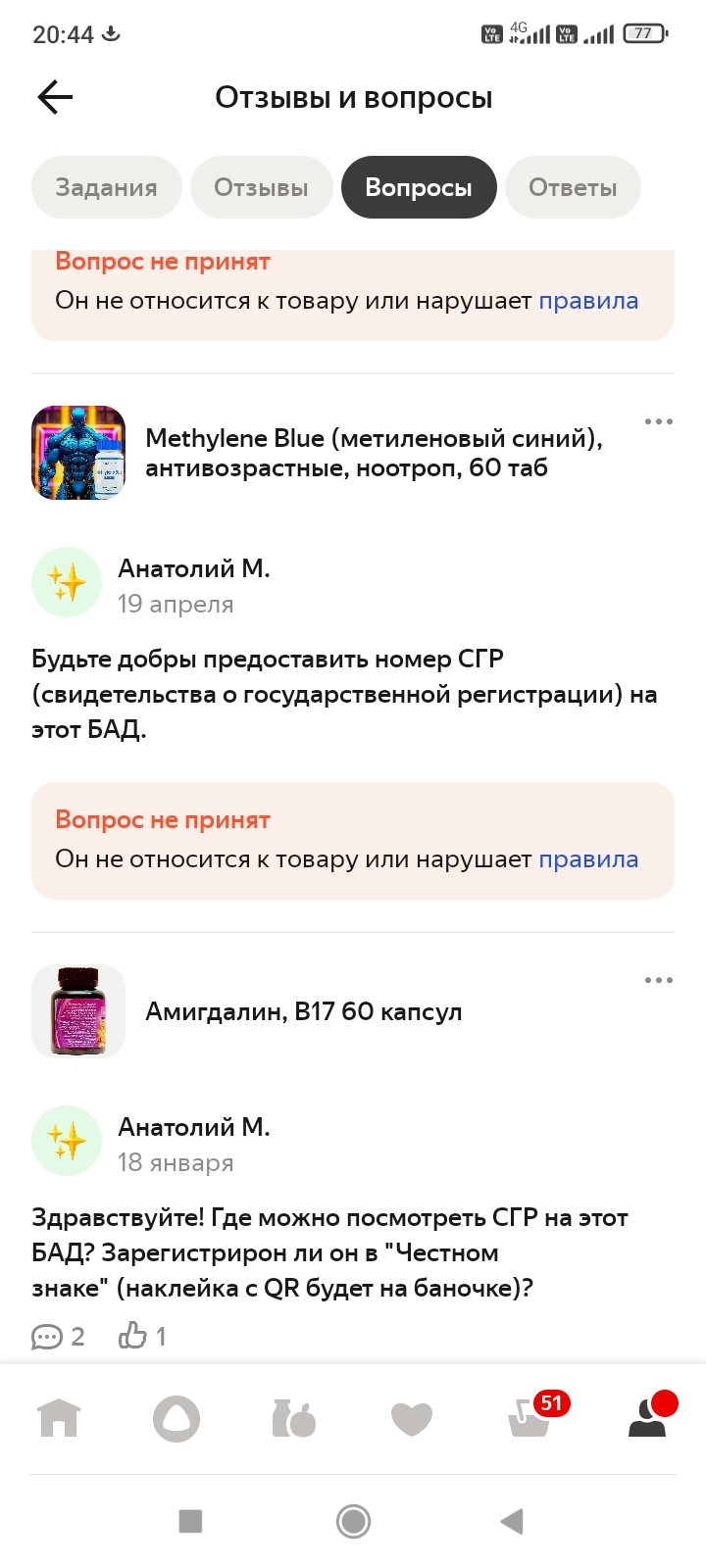706x1568 pixels.
Task: Open the home tab in bottom bar
Action: [x=59, y=1418]
